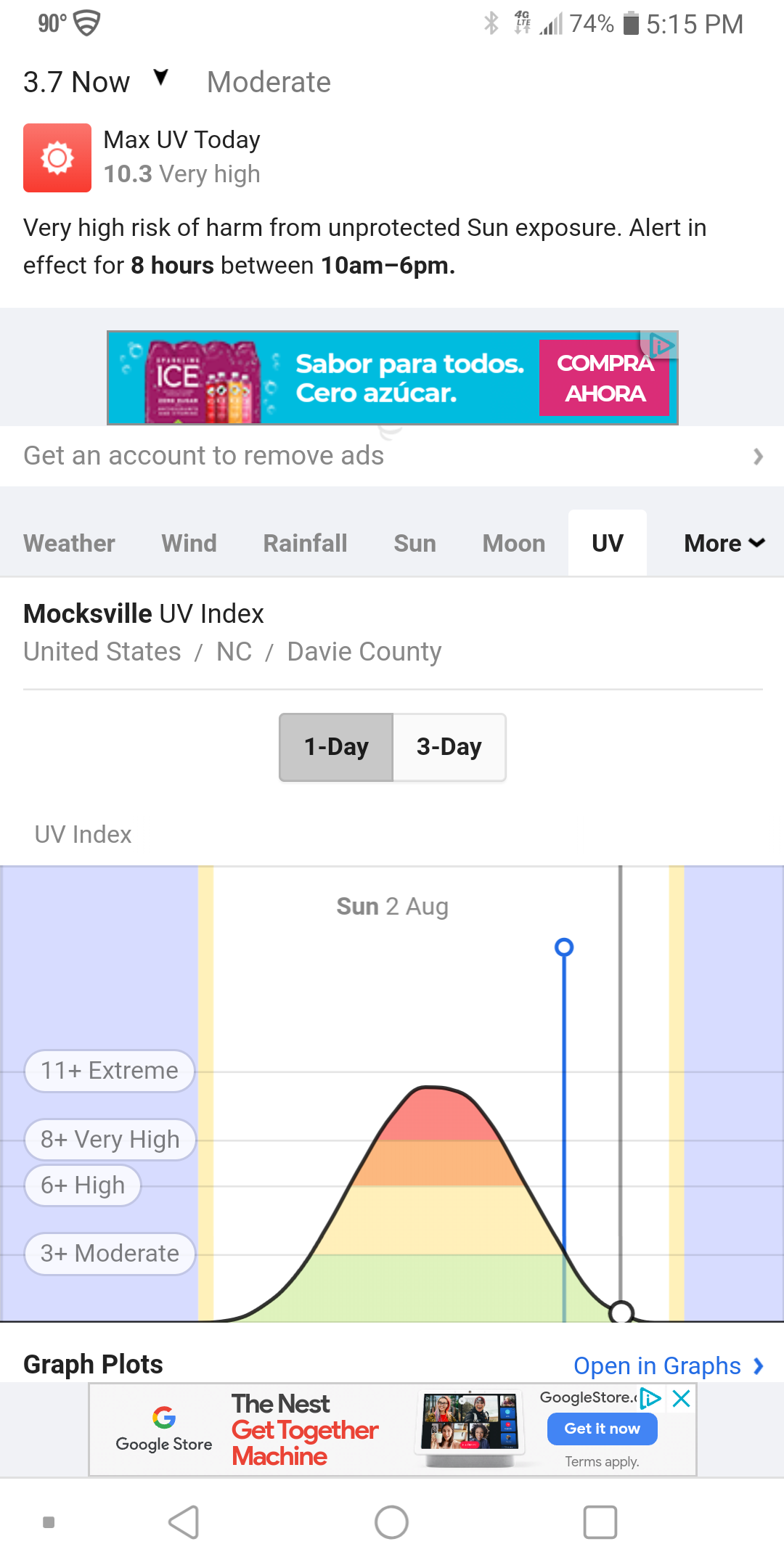Expand the More menu
The width and height of the screenshot is (784, 1568).
point(724,543)
